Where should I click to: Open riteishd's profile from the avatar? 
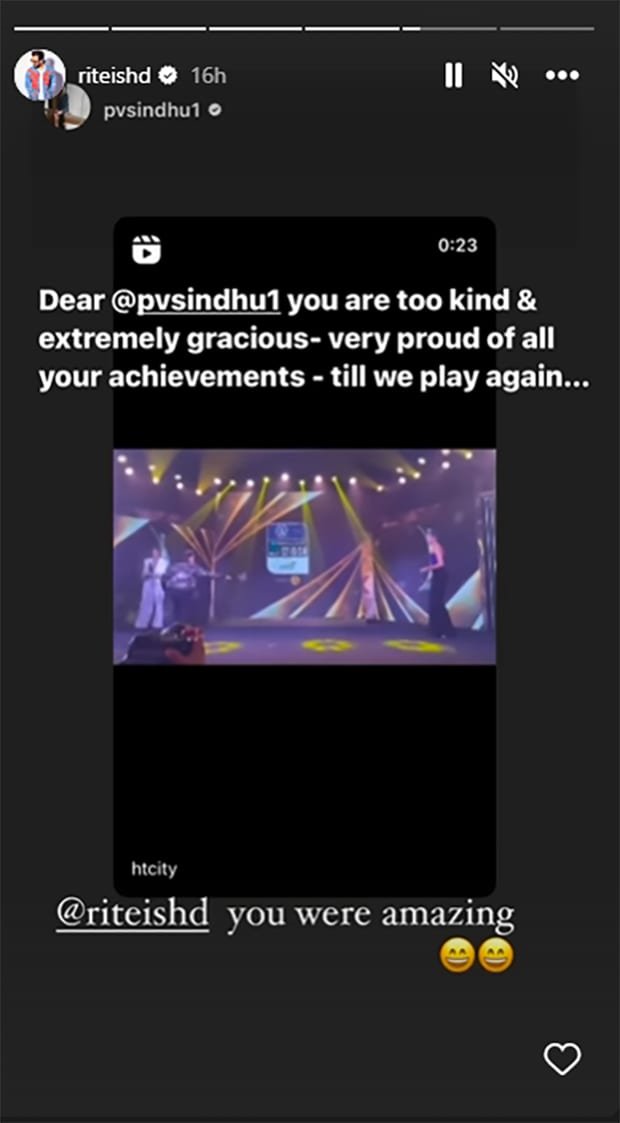[x=39, y=74]
